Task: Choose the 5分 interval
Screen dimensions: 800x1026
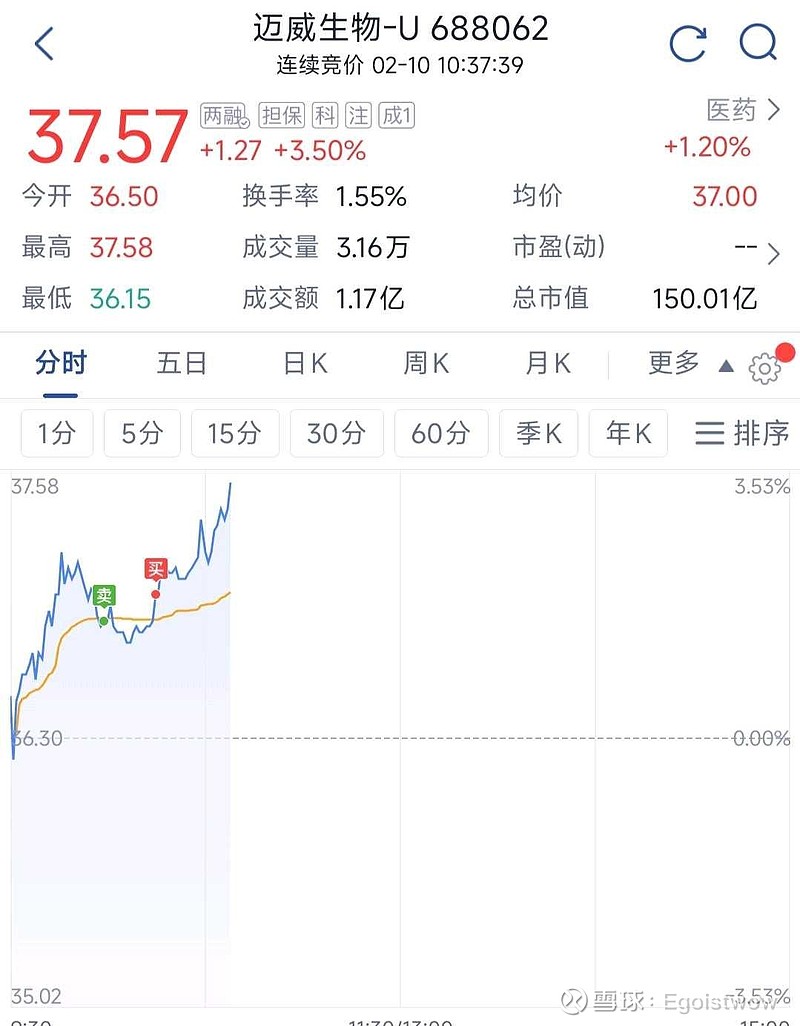Action: (142, 433)
